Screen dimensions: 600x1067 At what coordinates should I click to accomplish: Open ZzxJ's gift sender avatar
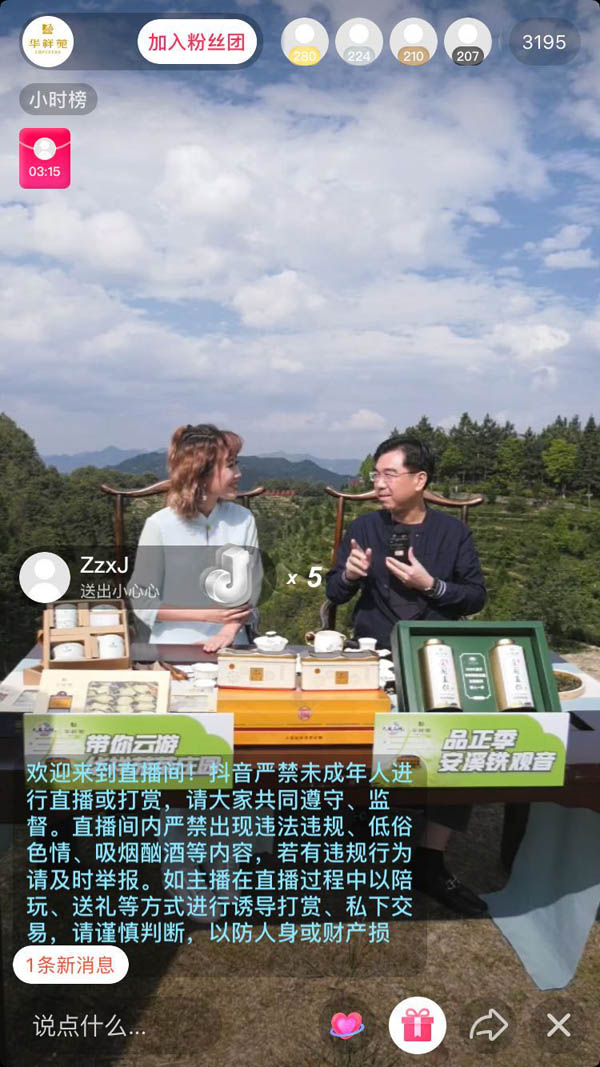click(45, 577)
